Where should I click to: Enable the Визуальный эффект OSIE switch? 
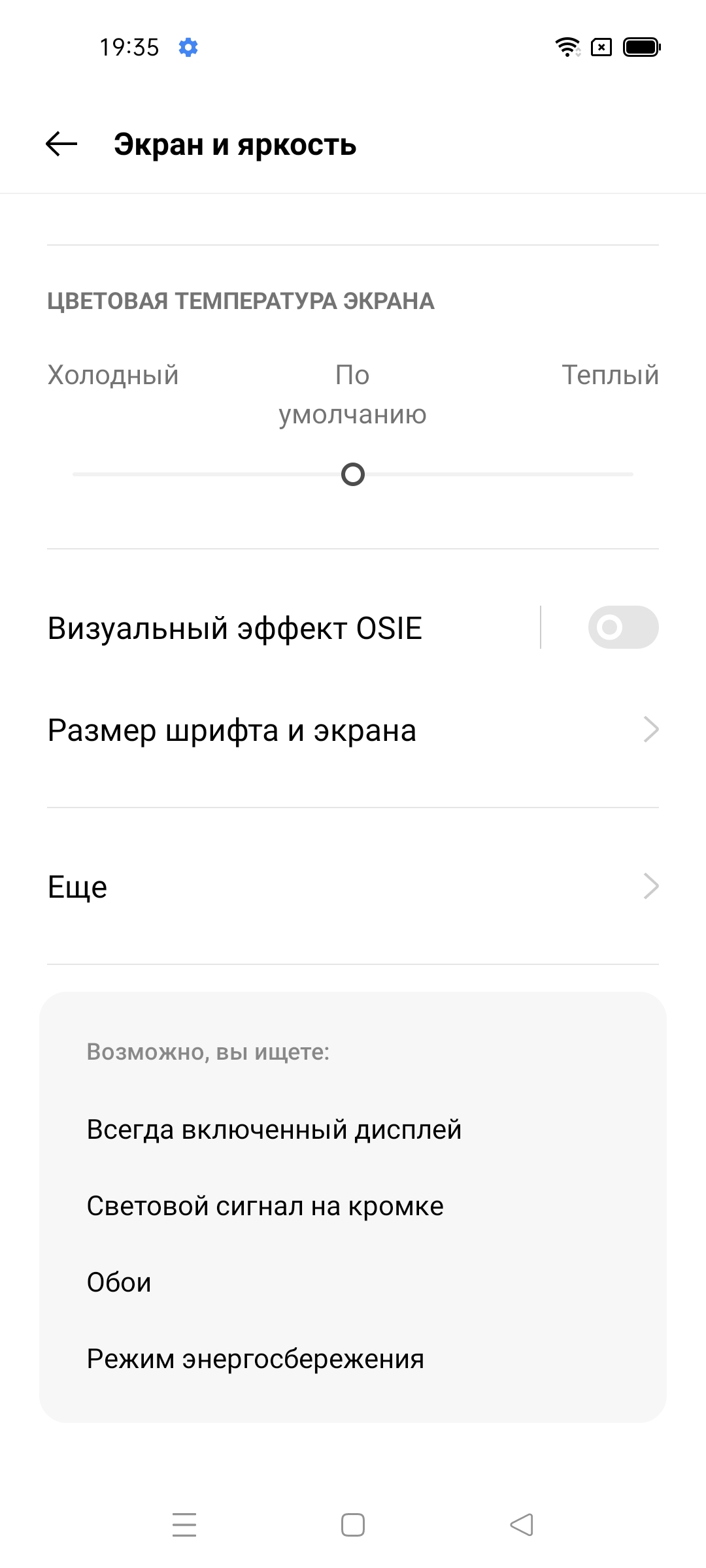tap(622, 627)
